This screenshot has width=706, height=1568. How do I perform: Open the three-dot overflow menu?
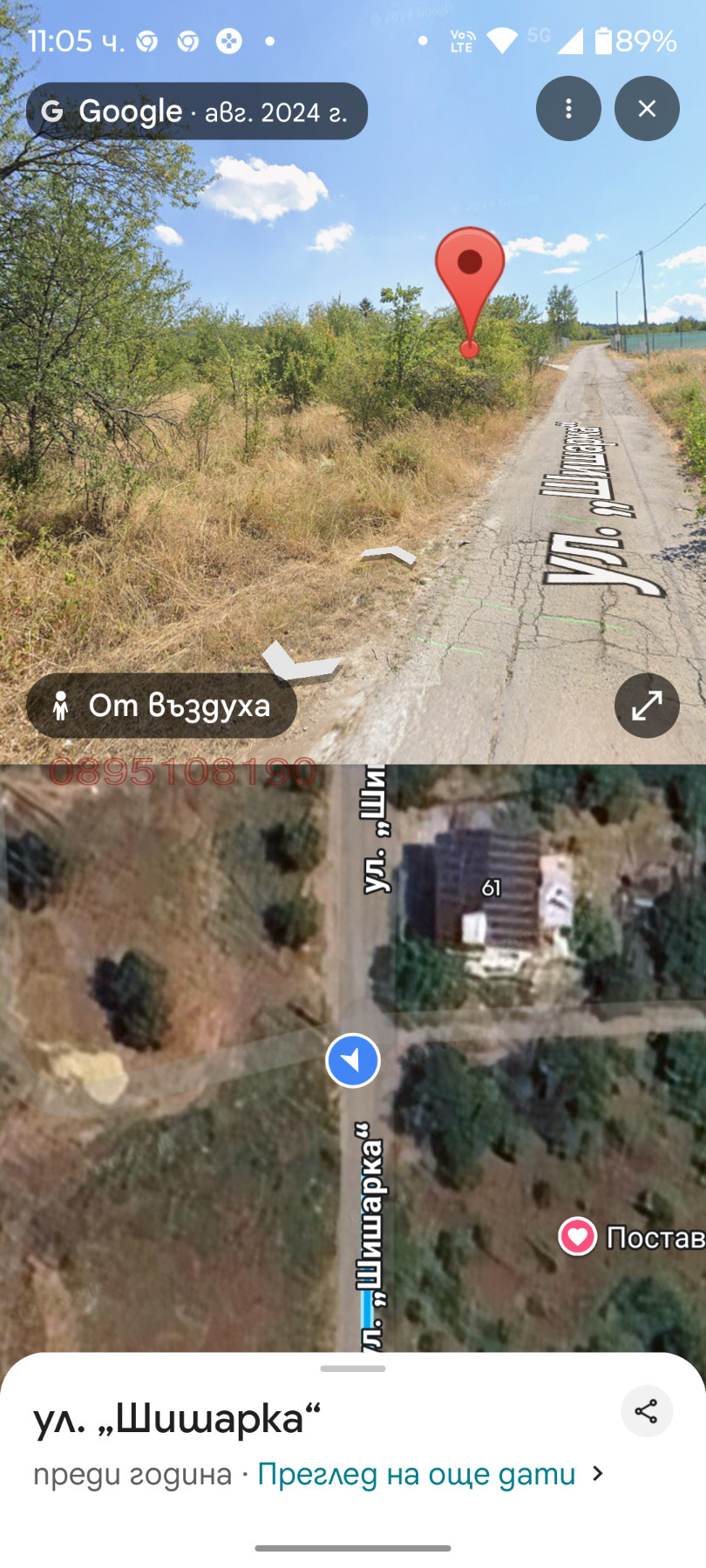coord(568,109)
